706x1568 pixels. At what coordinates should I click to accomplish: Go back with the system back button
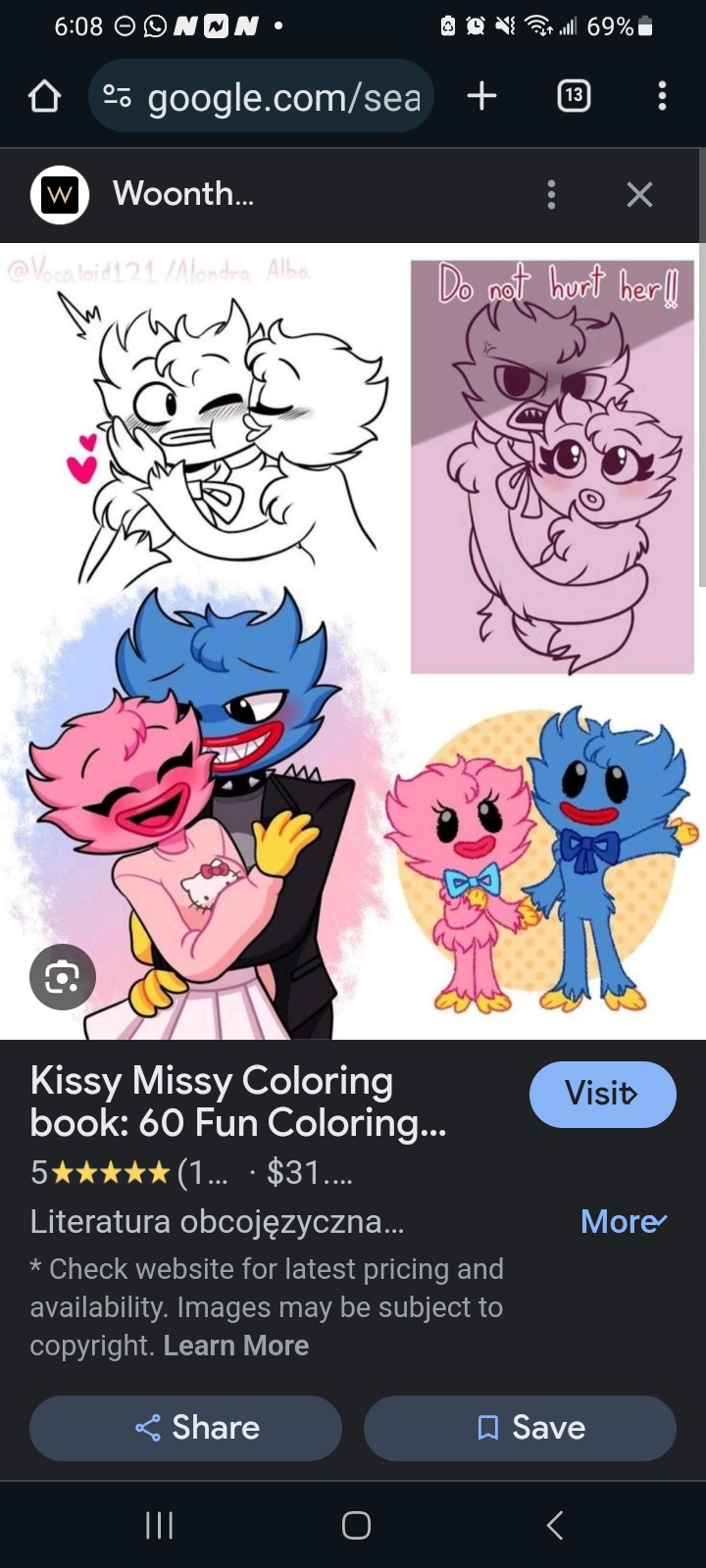554,1525
